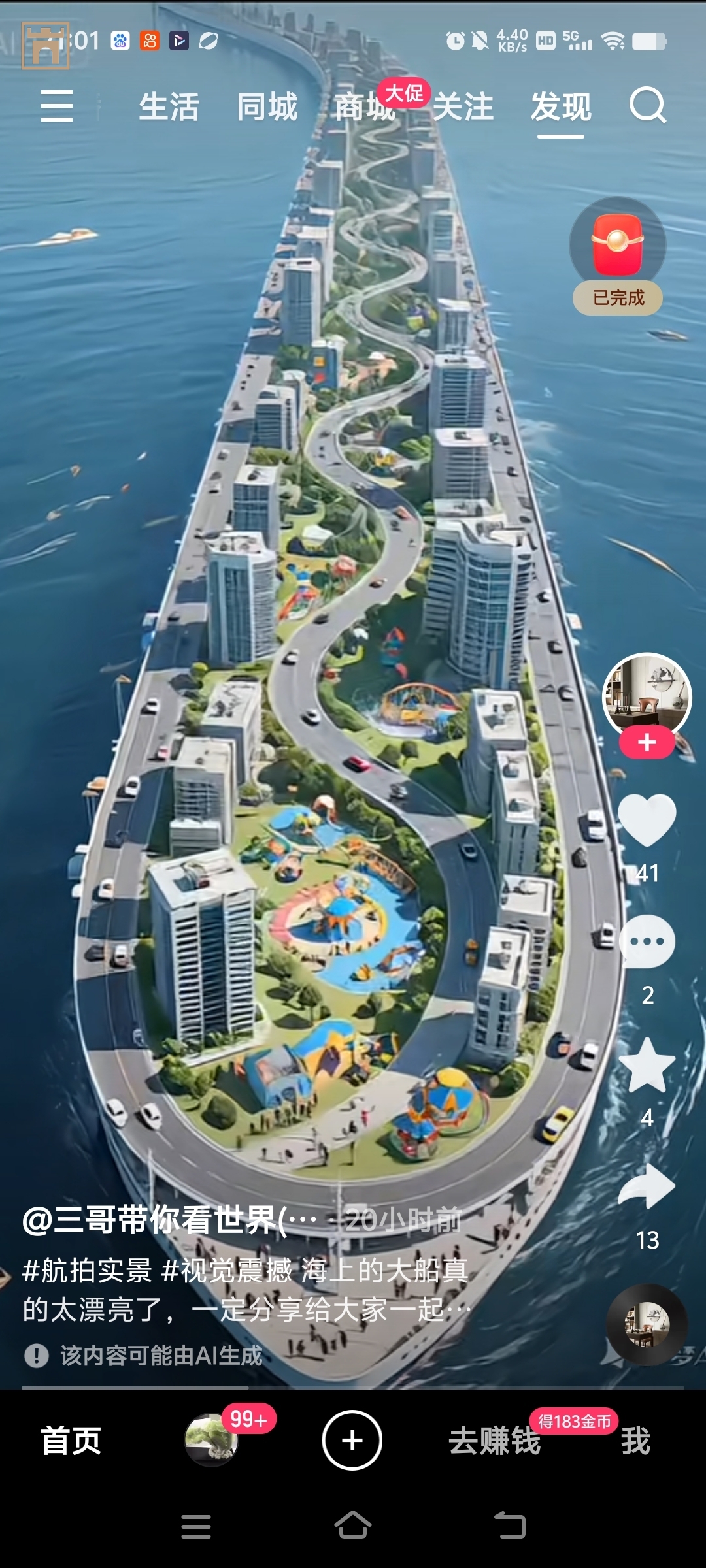Select the 发现 tab
This screenshot has width=706, height=1568.
561,107
